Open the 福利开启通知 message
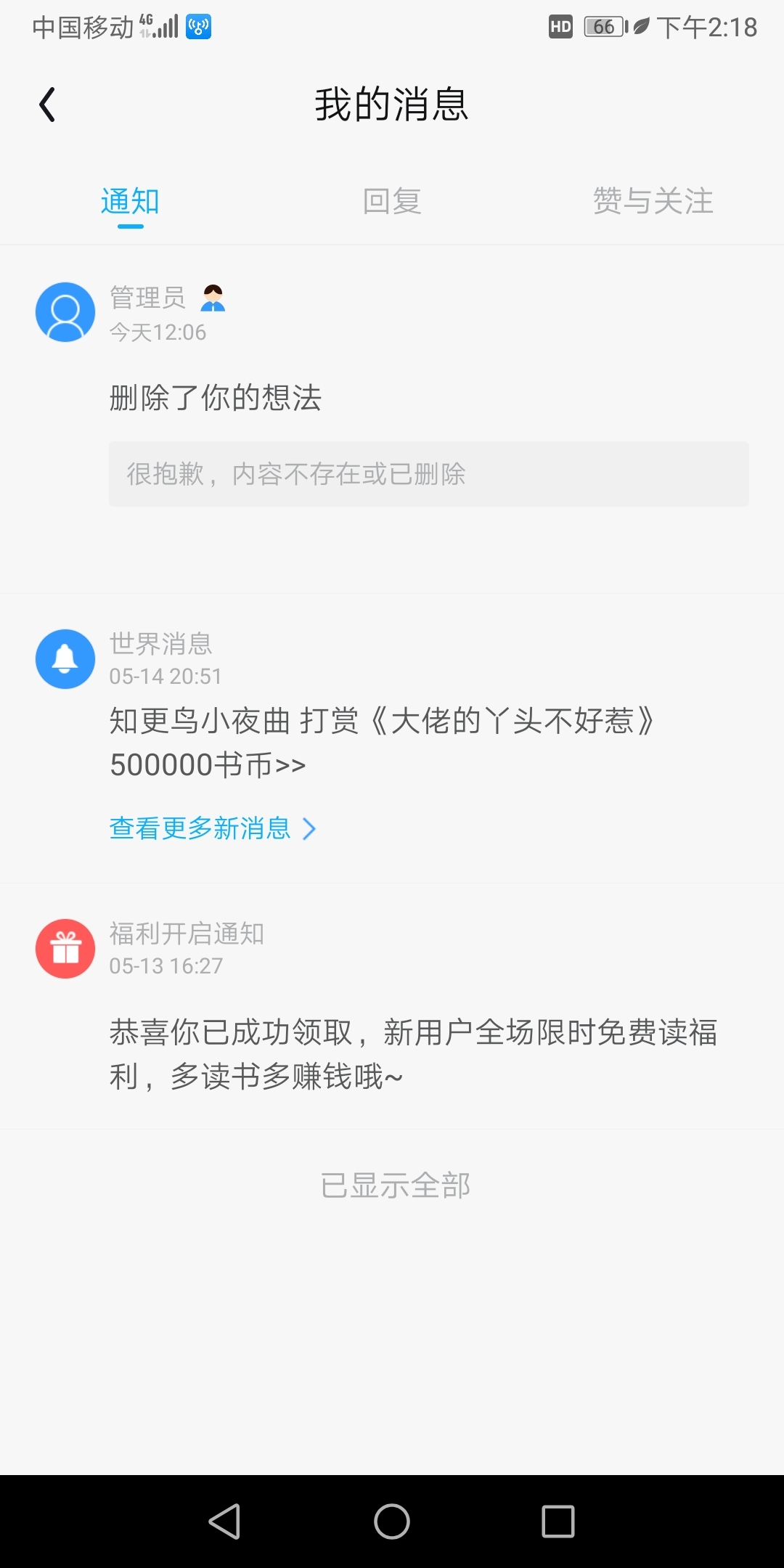The height and width of the screenshot is (1568, 784). 392,1006
